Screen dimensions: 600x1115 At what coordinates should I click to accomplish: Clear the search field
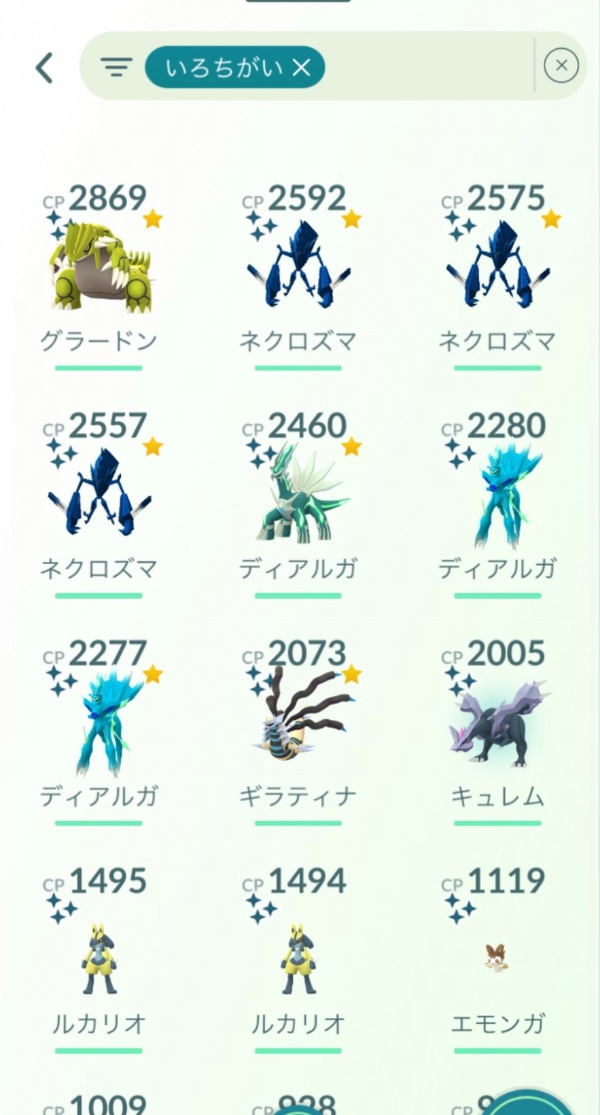(x=561, y=66)
